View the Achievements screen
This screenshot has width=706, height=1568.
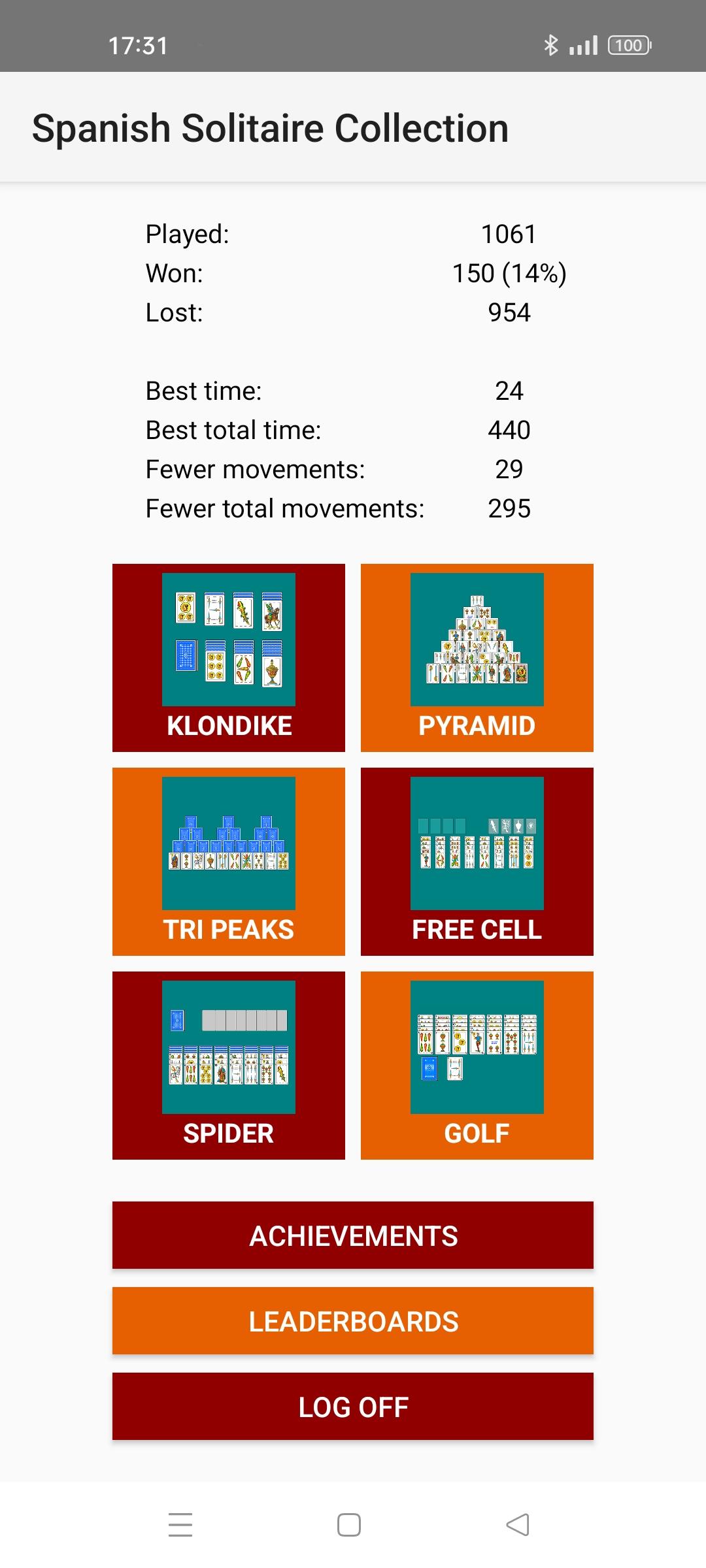(x=353, y=1235)
